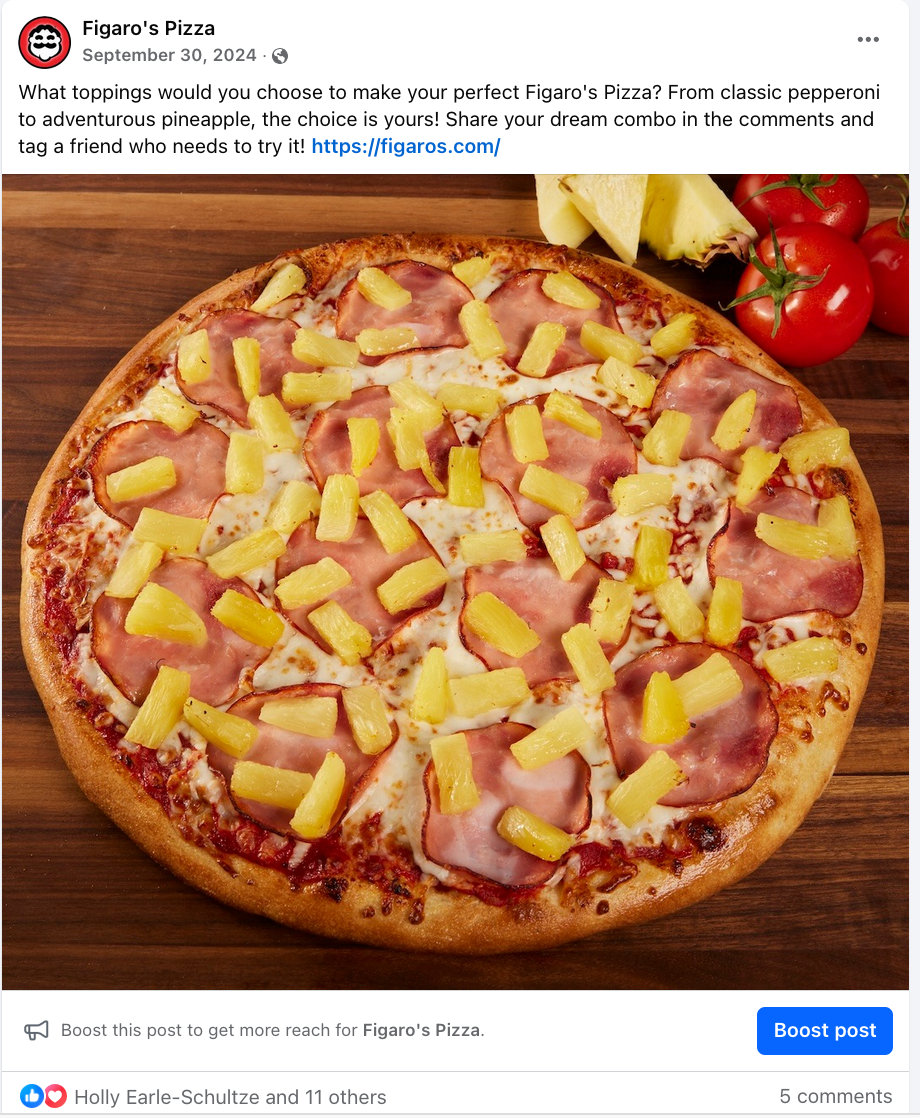View the pineapple pizza photo
Screen dimensions: 920x1118
(x=455, y=580)
